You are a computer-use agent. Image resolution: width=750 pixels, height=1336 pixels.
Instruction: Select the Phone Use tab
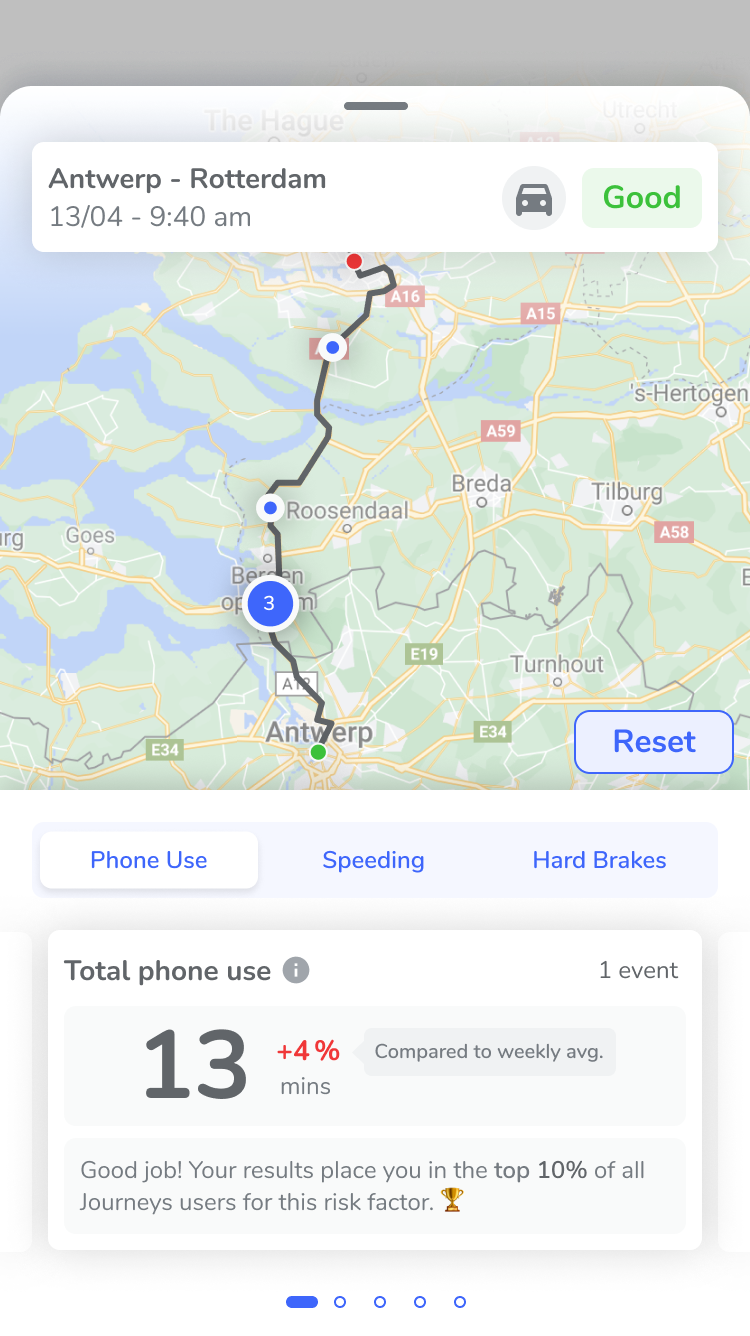(x=149, y=860)
